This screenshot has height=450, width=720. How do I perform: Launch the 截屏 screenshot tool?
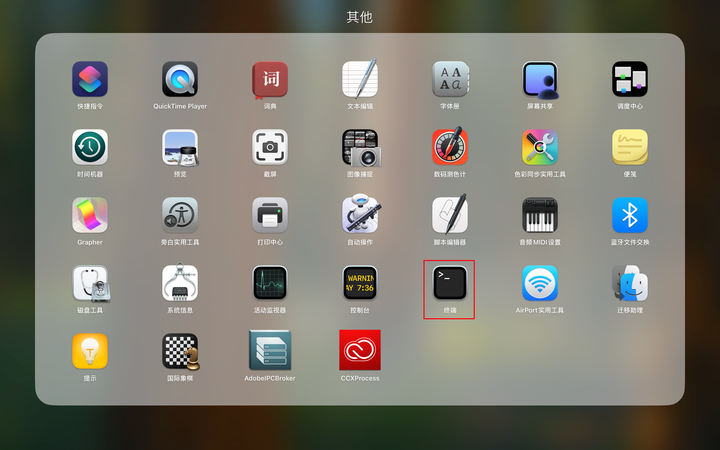[270, 147]
